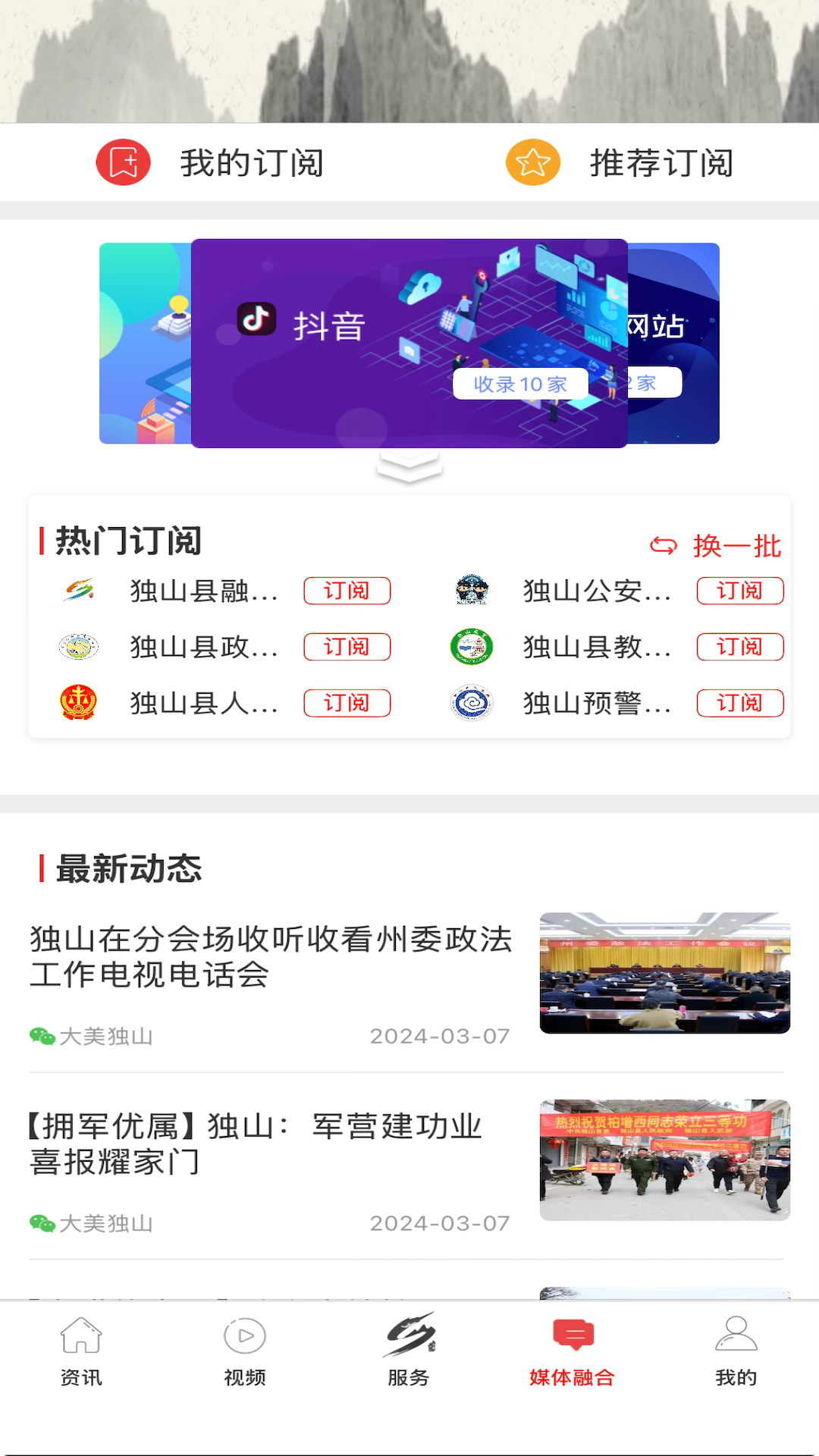The width and height of the screenshot is (819, 1456).
Task: Open the 独山公安 avatar logo
Action: (x=472, y=591)
